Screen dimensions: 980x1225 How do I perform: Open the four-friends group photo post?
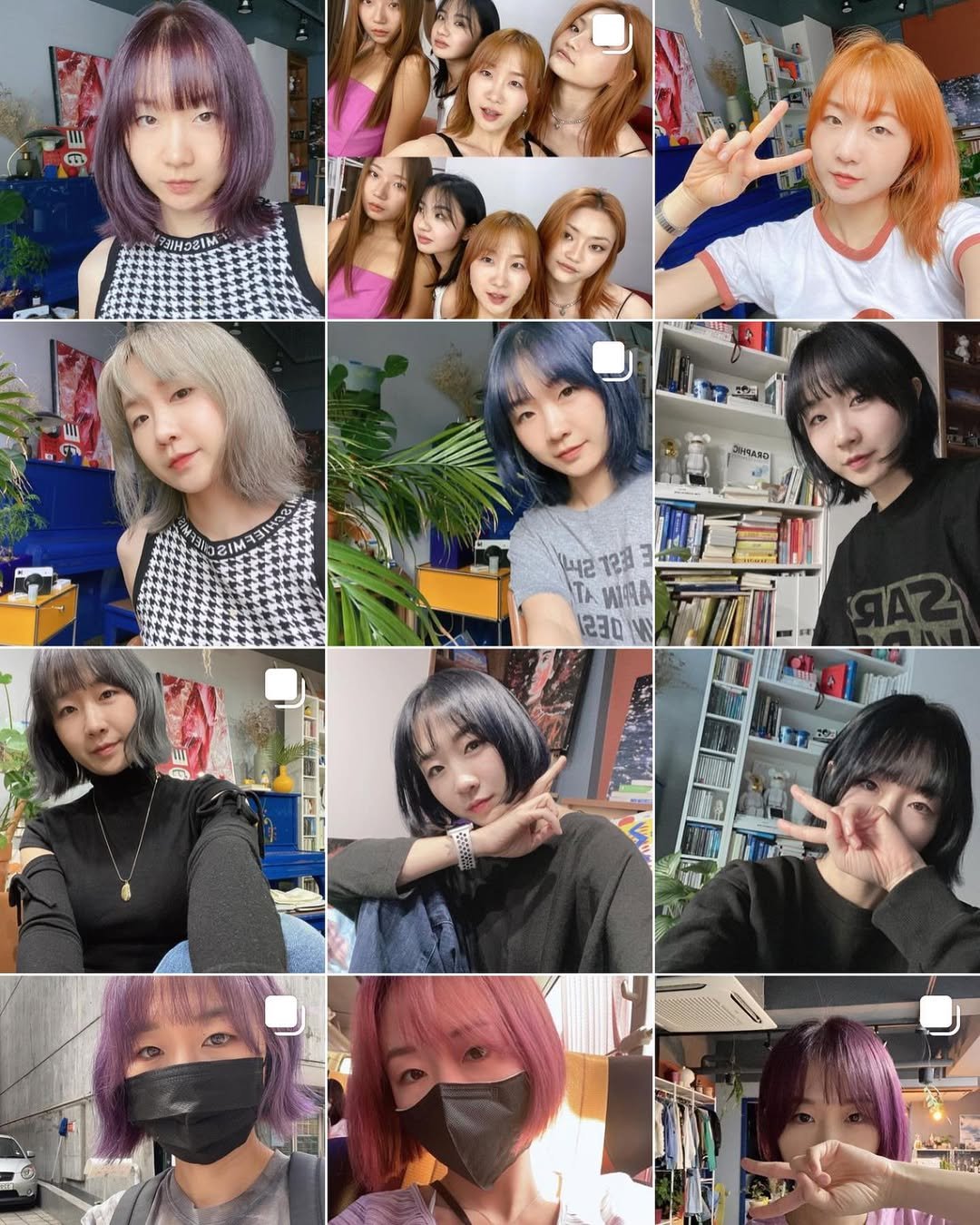(x=490, y=159)
